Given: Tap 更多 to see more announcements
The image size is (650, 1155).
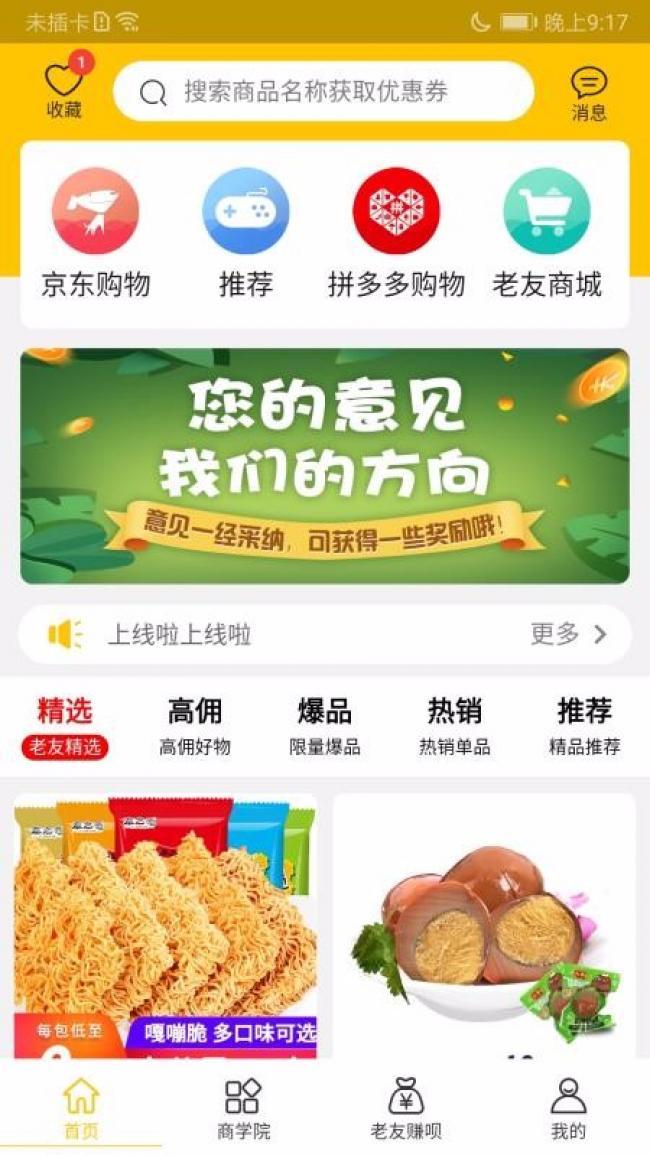Looking at the screenshot, I should pos(568,633).
